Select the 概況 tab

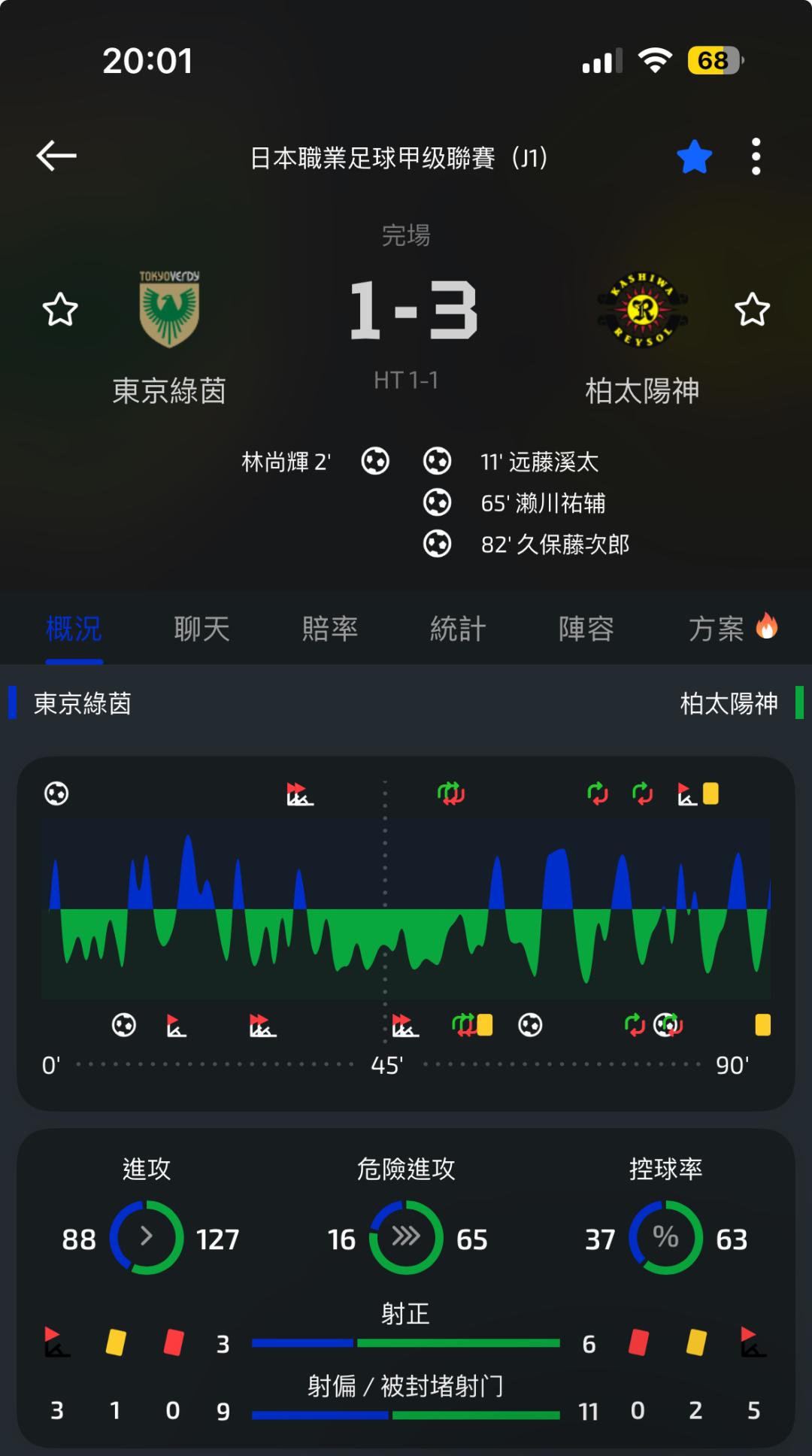[x=74, y=629]
